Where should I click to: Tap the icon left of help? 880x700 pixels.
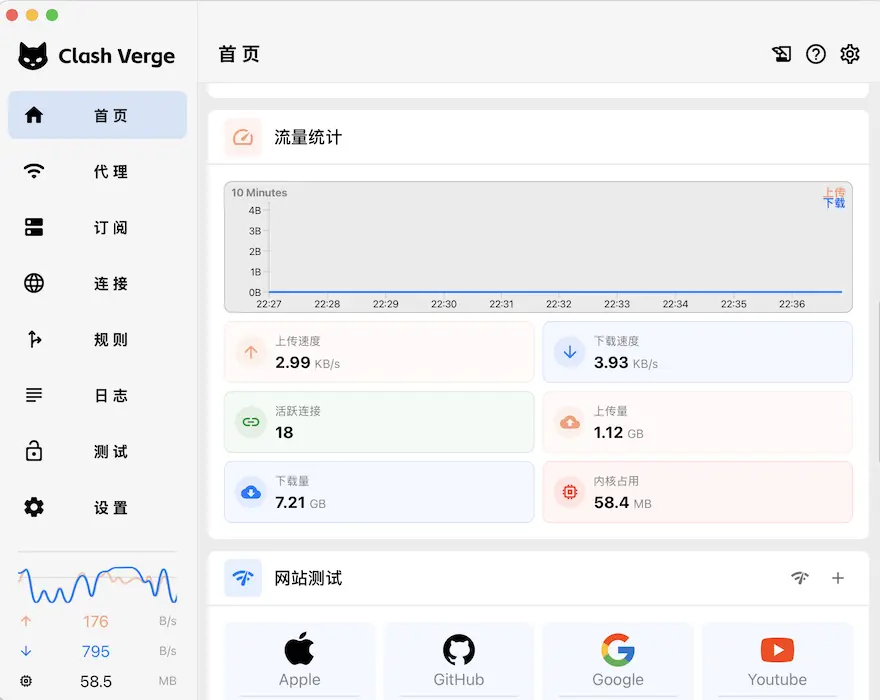(x=782, y=54)
